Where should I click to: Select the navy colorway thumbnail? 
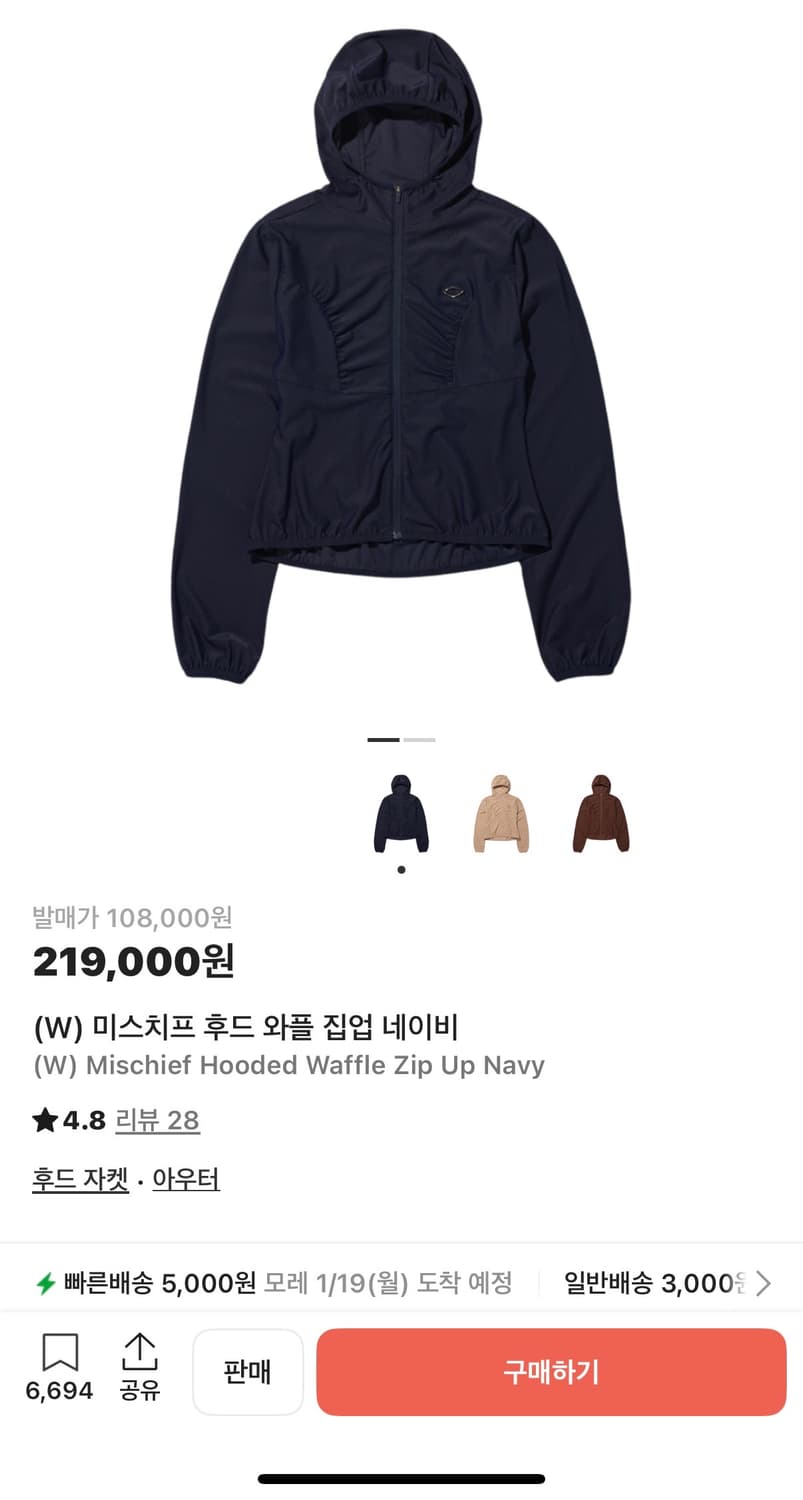point(402,812)
